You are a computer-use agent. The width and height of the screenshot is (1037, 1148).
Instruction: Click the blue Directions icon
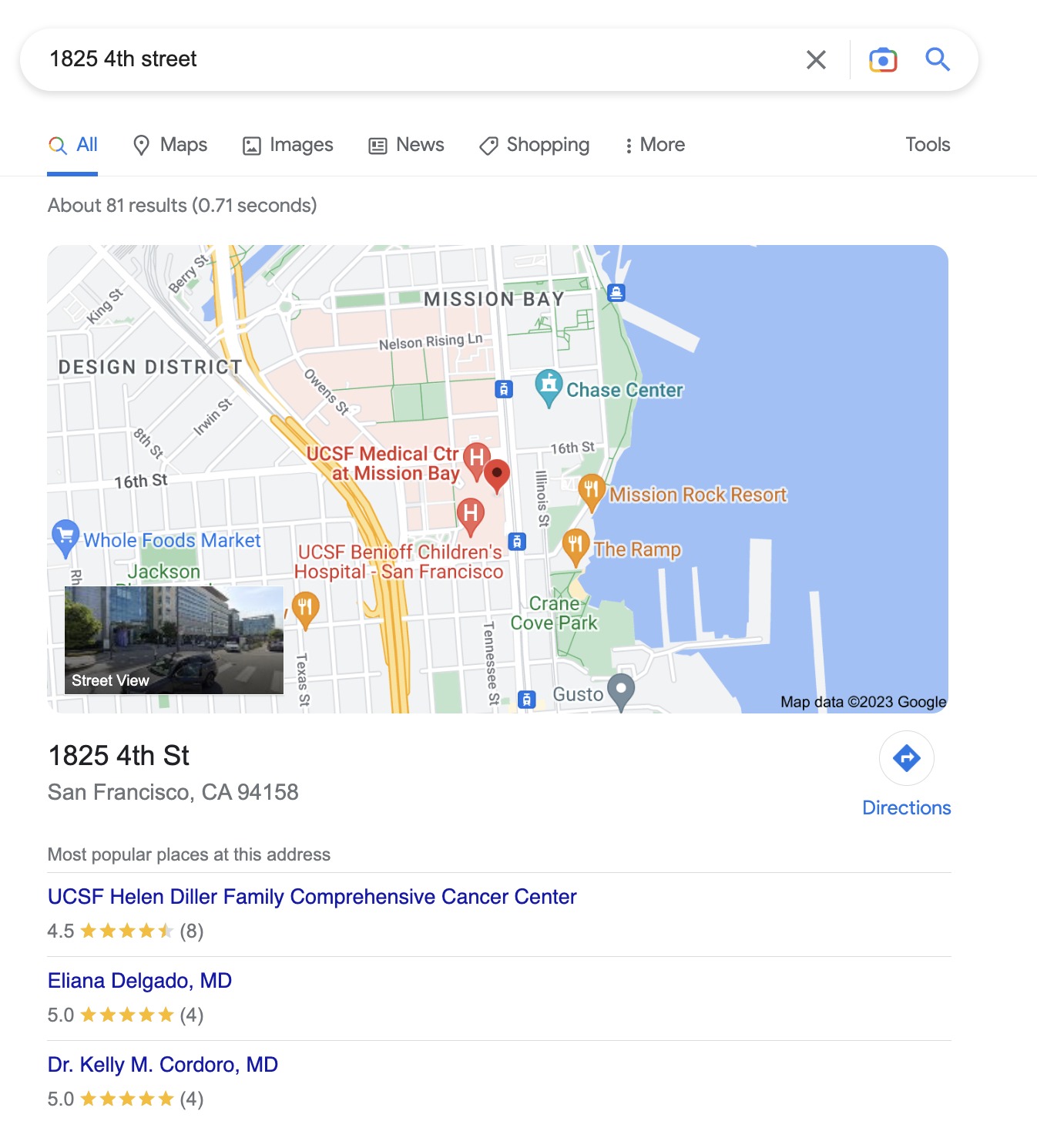pos(907,757)
